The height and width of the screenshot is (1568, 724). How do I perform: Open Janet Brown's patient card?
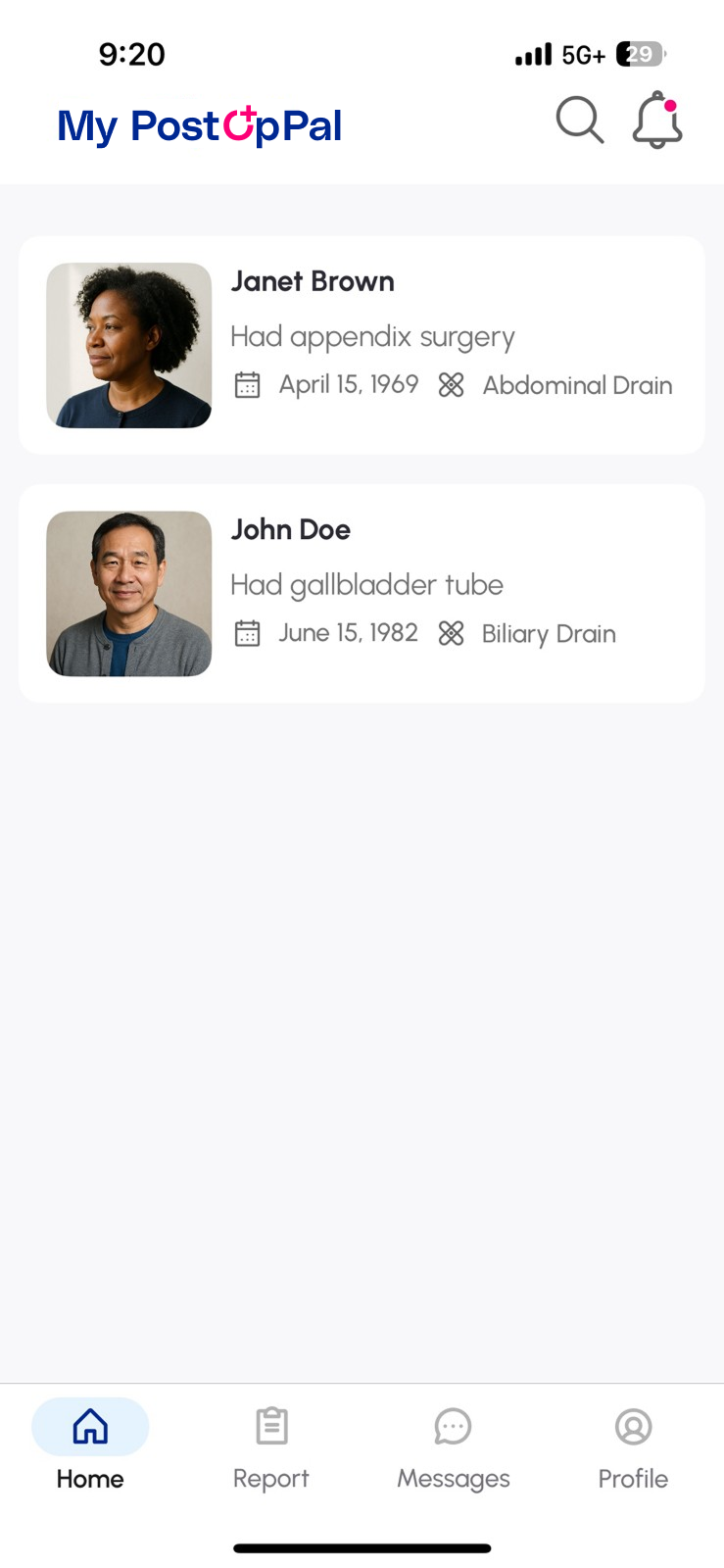point(362,345)
